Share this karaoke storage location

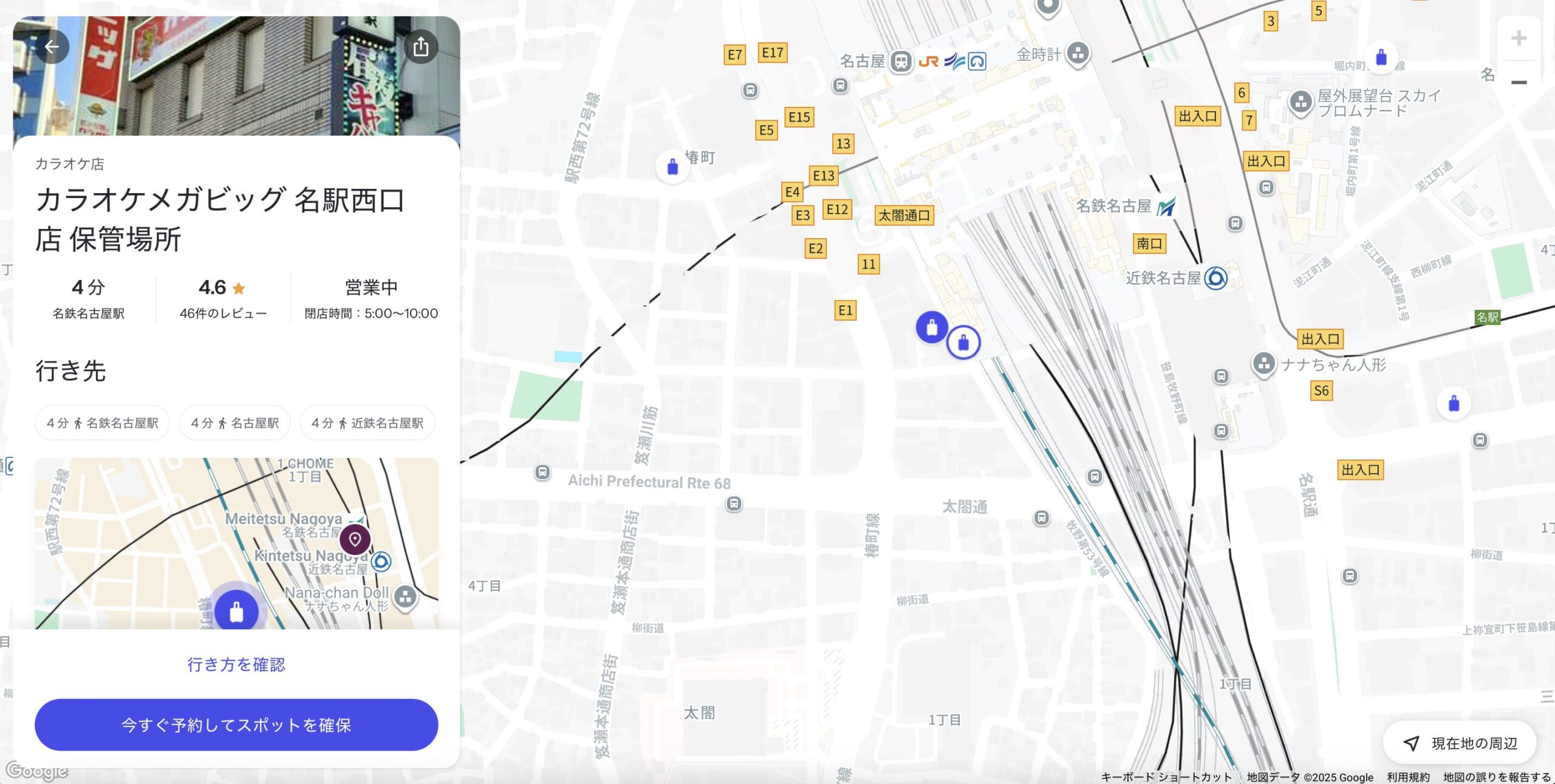(421, 47)
